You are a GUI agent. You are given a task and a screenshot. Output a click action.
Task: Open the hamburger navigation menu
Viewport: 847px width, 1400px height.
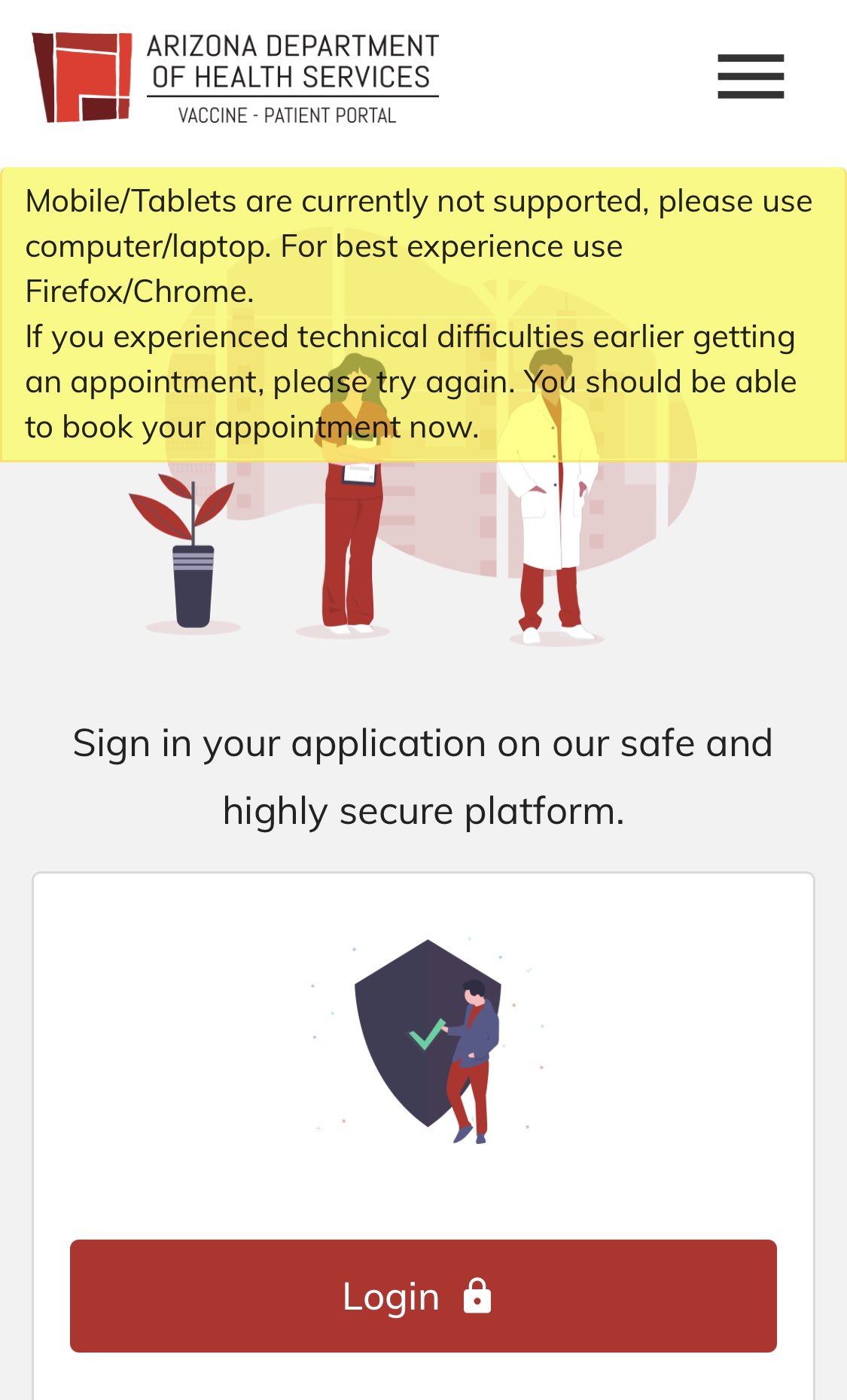[x=750, y=76]
